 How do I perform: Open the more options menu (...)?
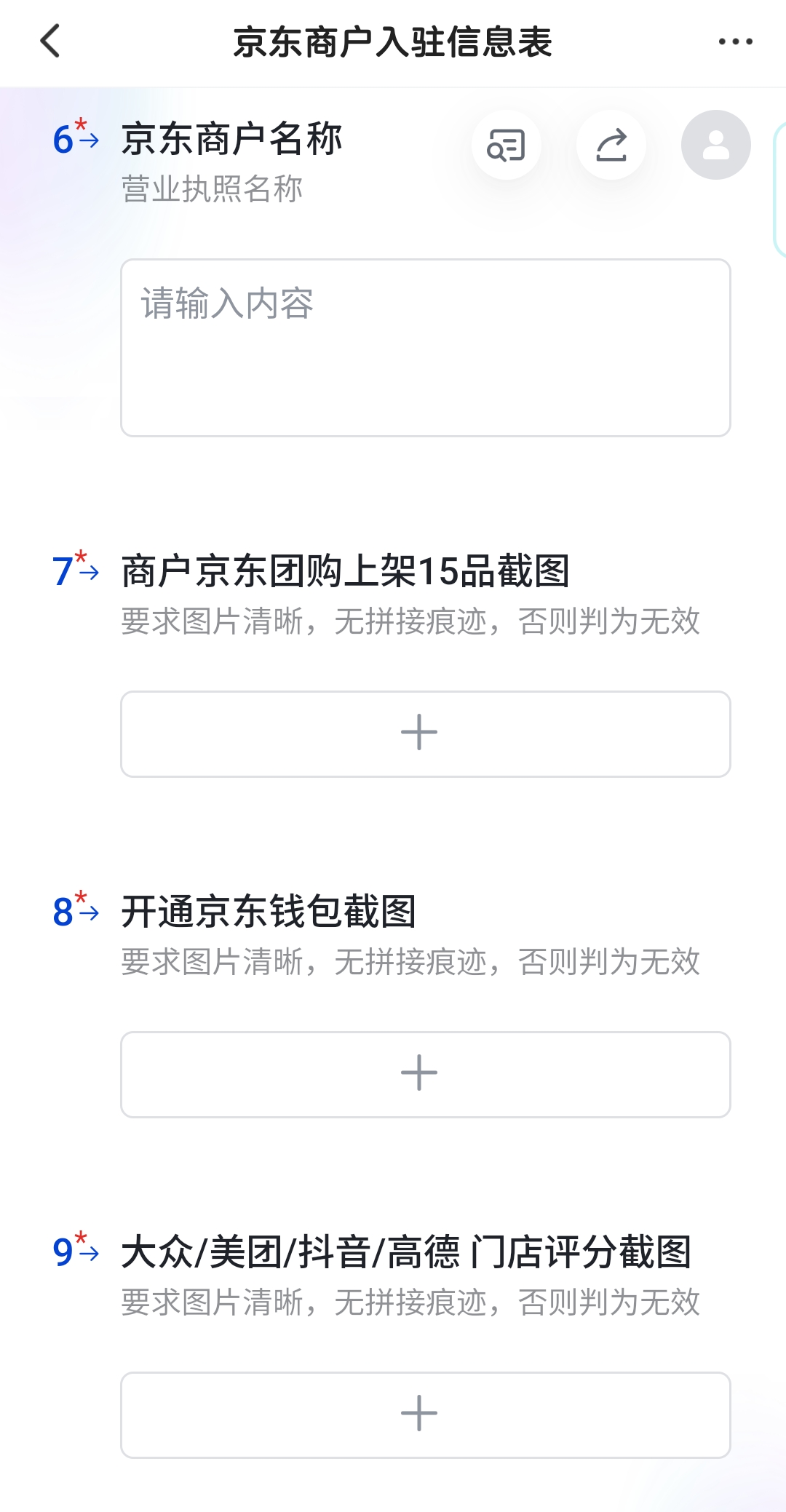pyautogui.click(x=734, y=41)
